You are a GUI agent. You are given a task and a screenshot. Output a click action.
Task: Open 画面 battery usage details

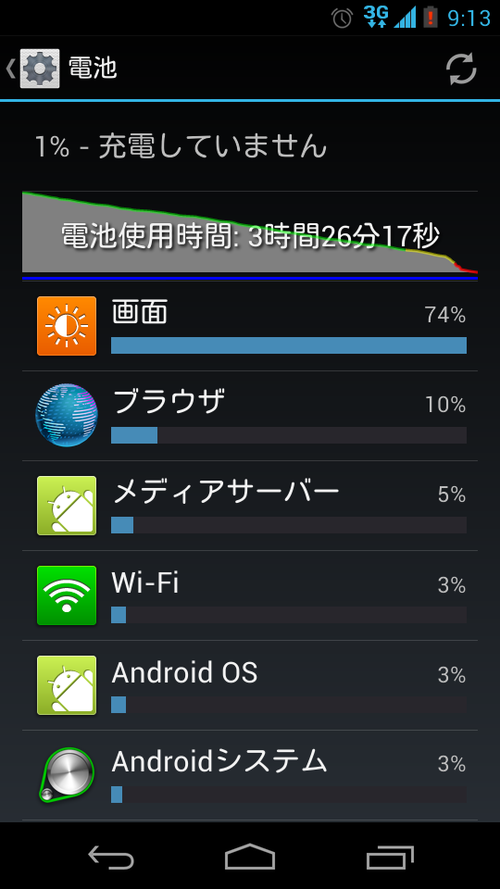pyautogui.click(x=249, y=327)
